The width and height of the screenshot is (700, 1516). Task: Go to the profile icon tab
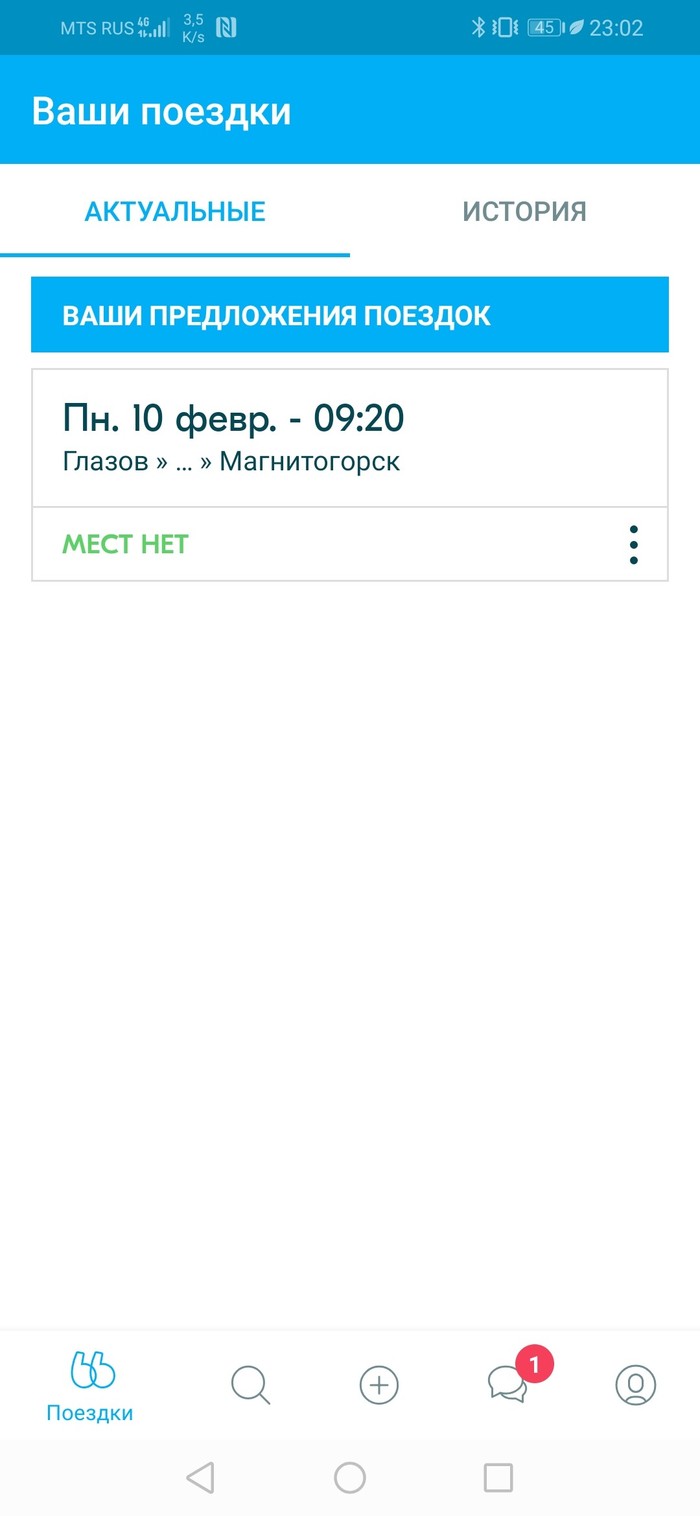coord(636,1386)
